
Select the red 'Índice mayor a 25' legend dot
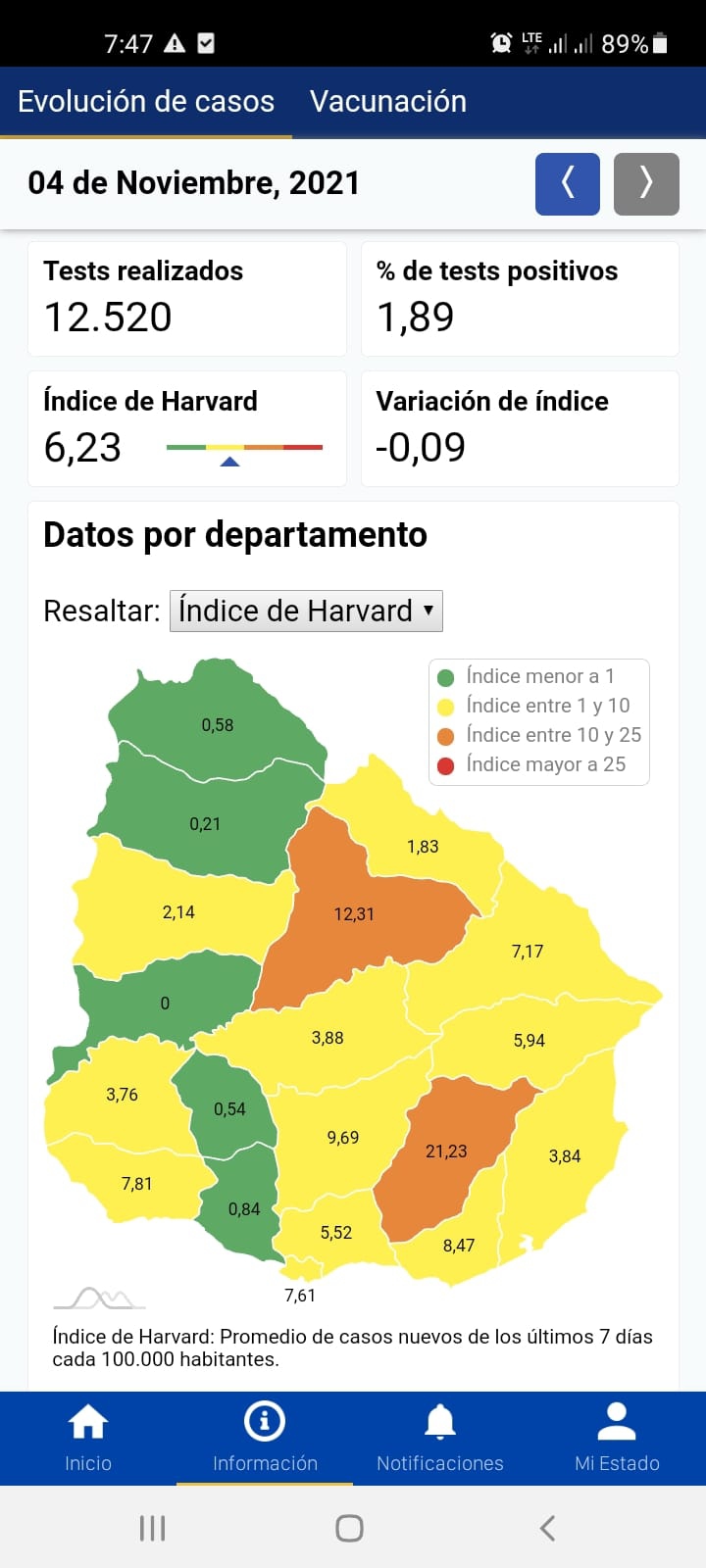pos(446,764)
